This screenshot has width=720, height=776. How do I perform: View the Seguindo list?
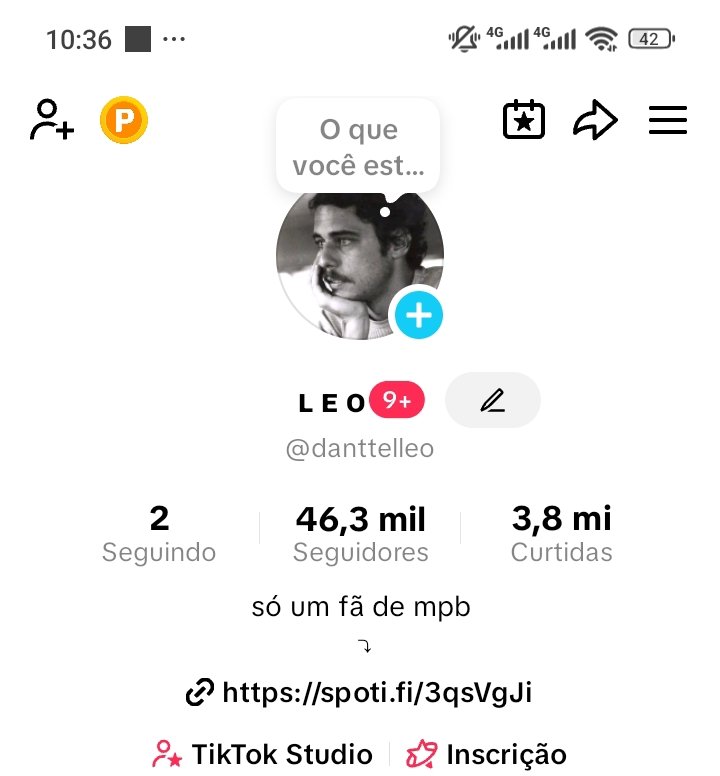pyautogui.click(x=159, y=534)
